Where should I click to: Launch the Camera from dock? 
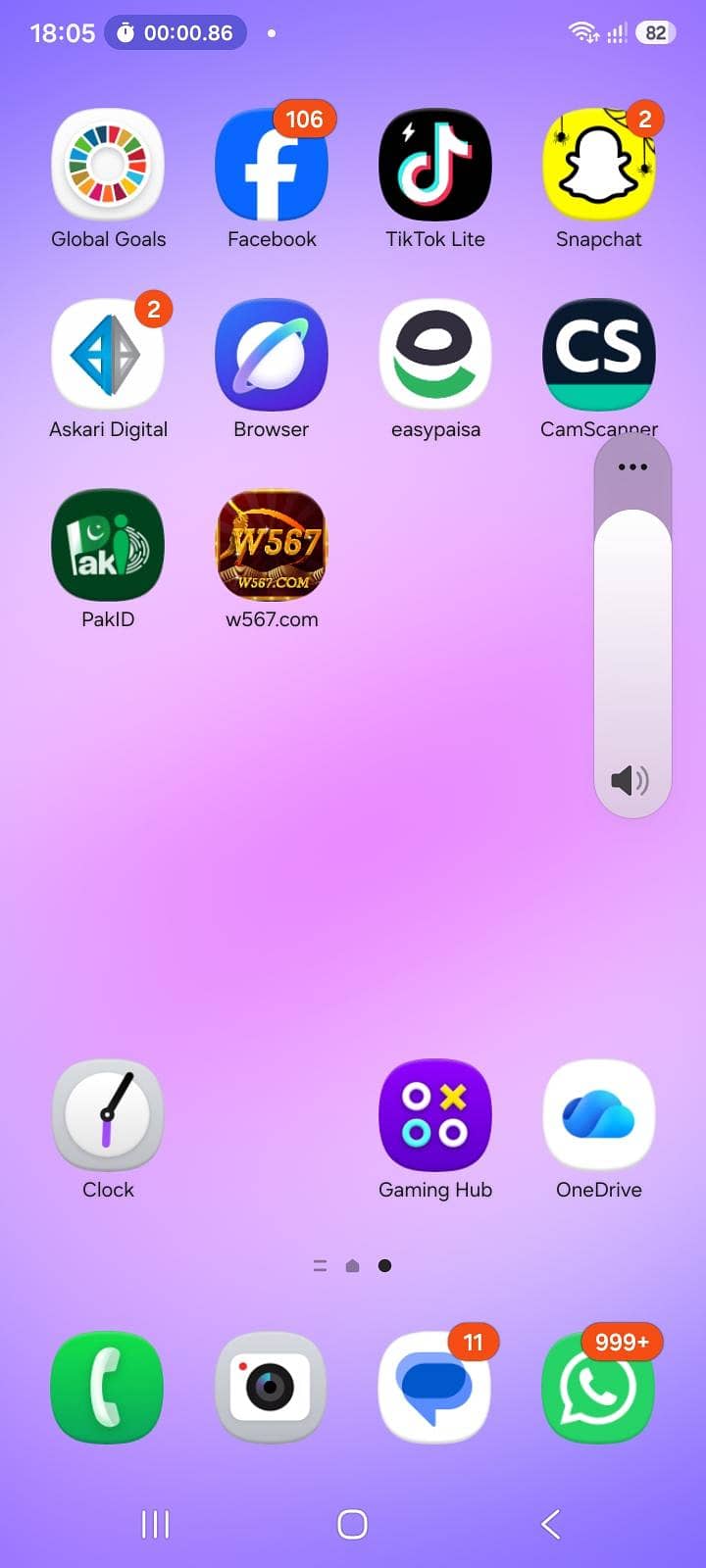coord(272,1387)
